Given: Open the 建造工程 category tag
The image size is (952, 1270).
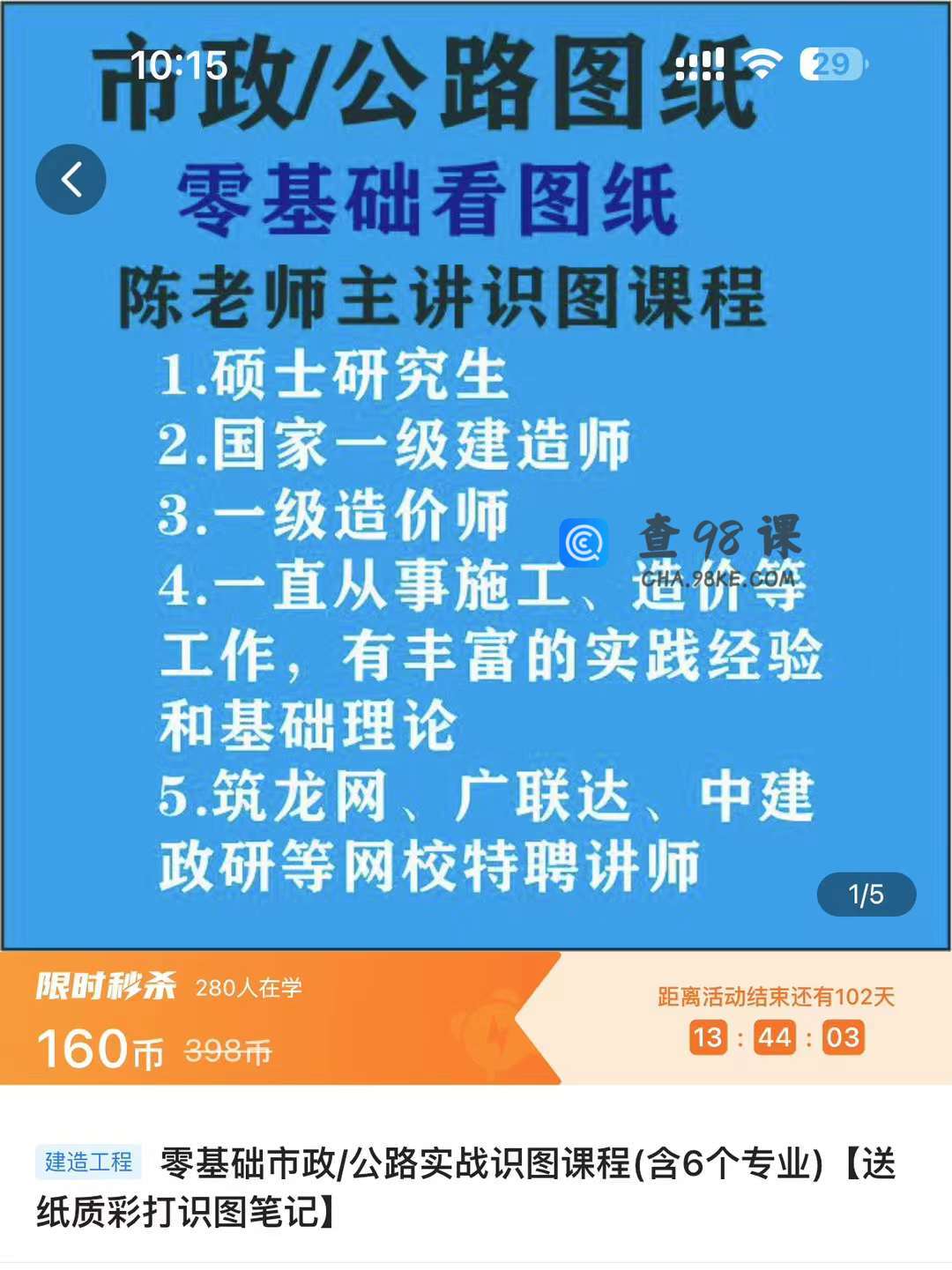Looking at the screenshot, I should pyautogui.click(x=88, y=1162).
